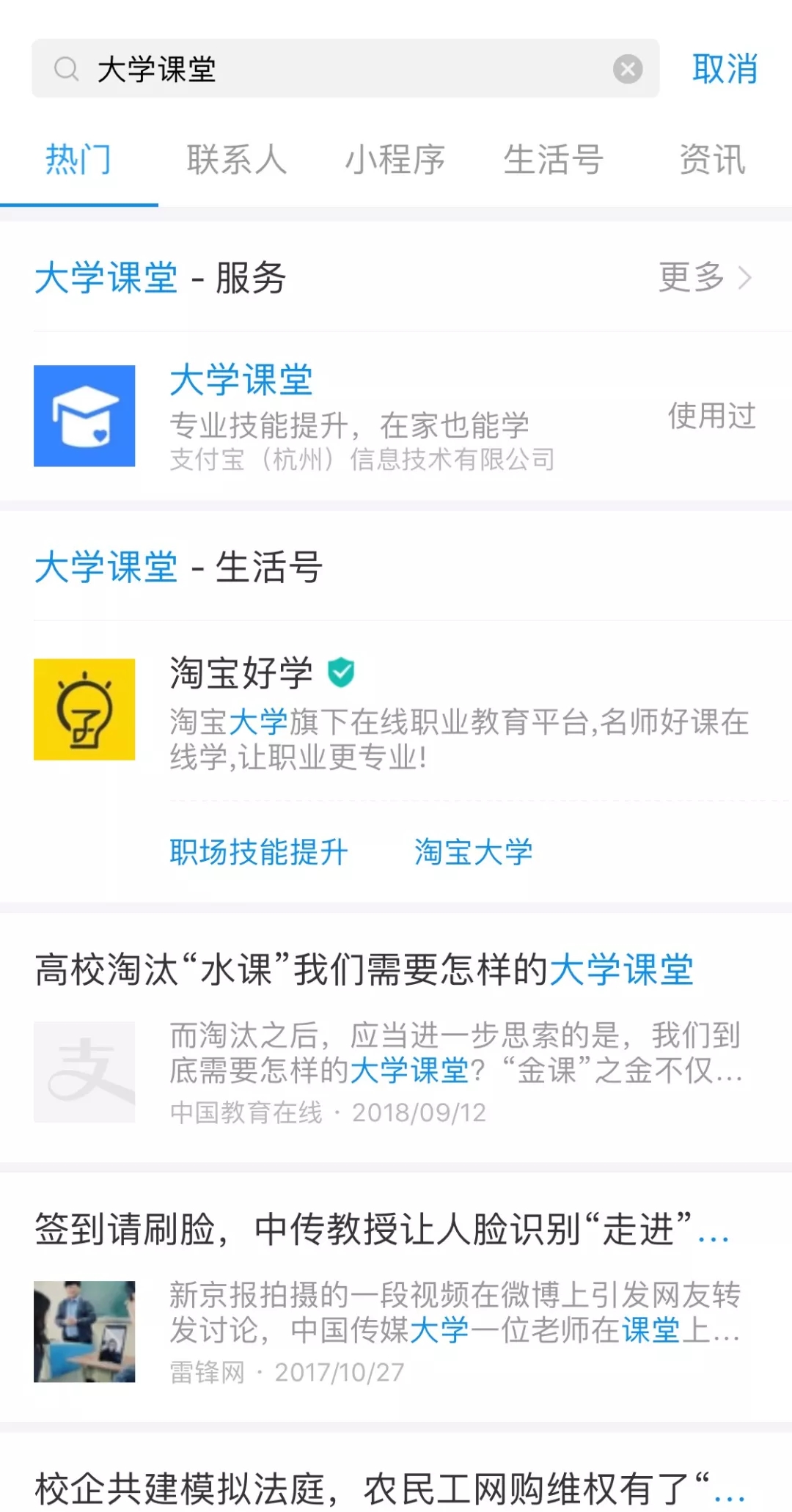This screenshot has width=792, height=1512.
Task: Switch to the 生活号 tab
Action: coord(554,160)
